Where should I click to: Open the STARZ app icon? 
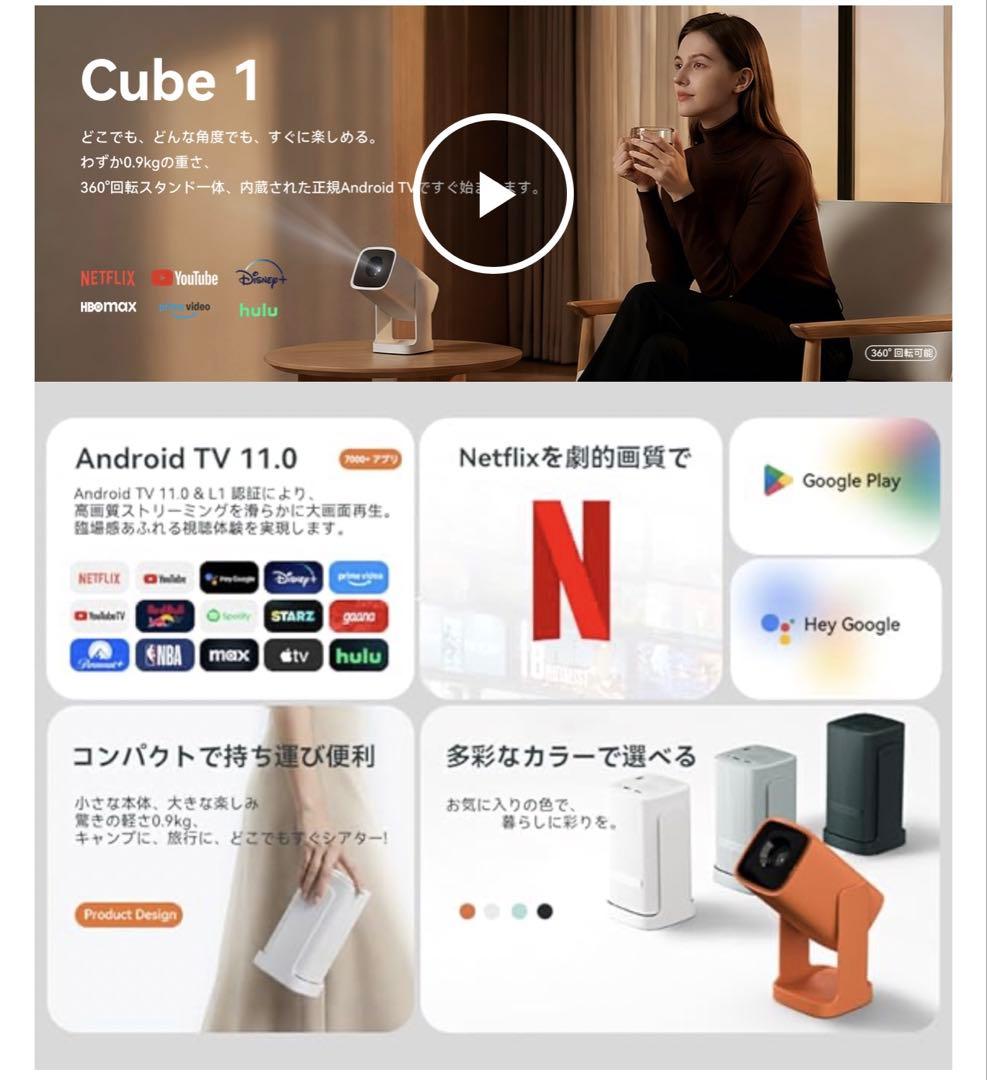pyautogui.click(x=295, y=617)
